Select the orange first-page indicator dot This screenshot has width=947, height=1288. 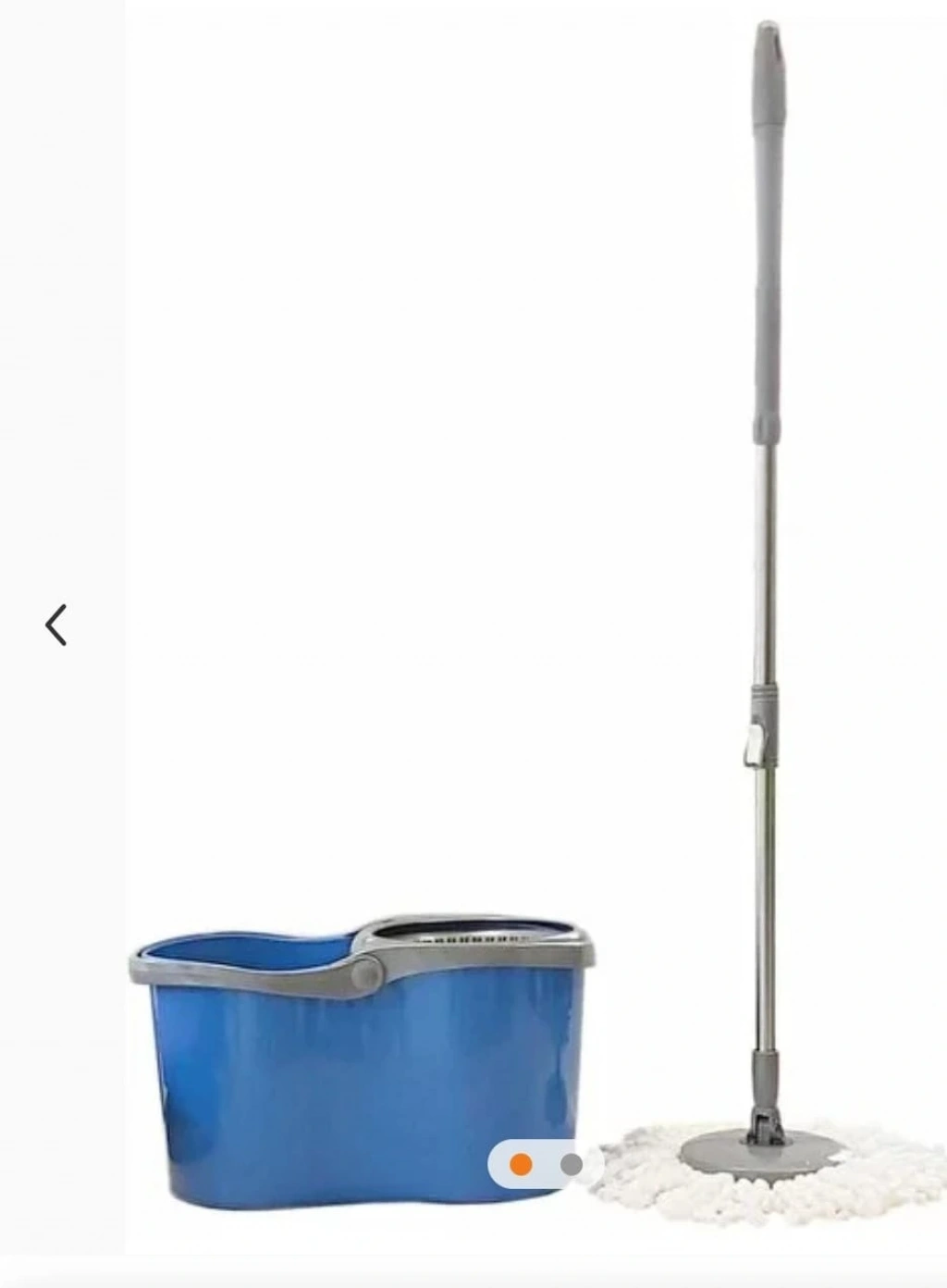tap(521, 1164)
